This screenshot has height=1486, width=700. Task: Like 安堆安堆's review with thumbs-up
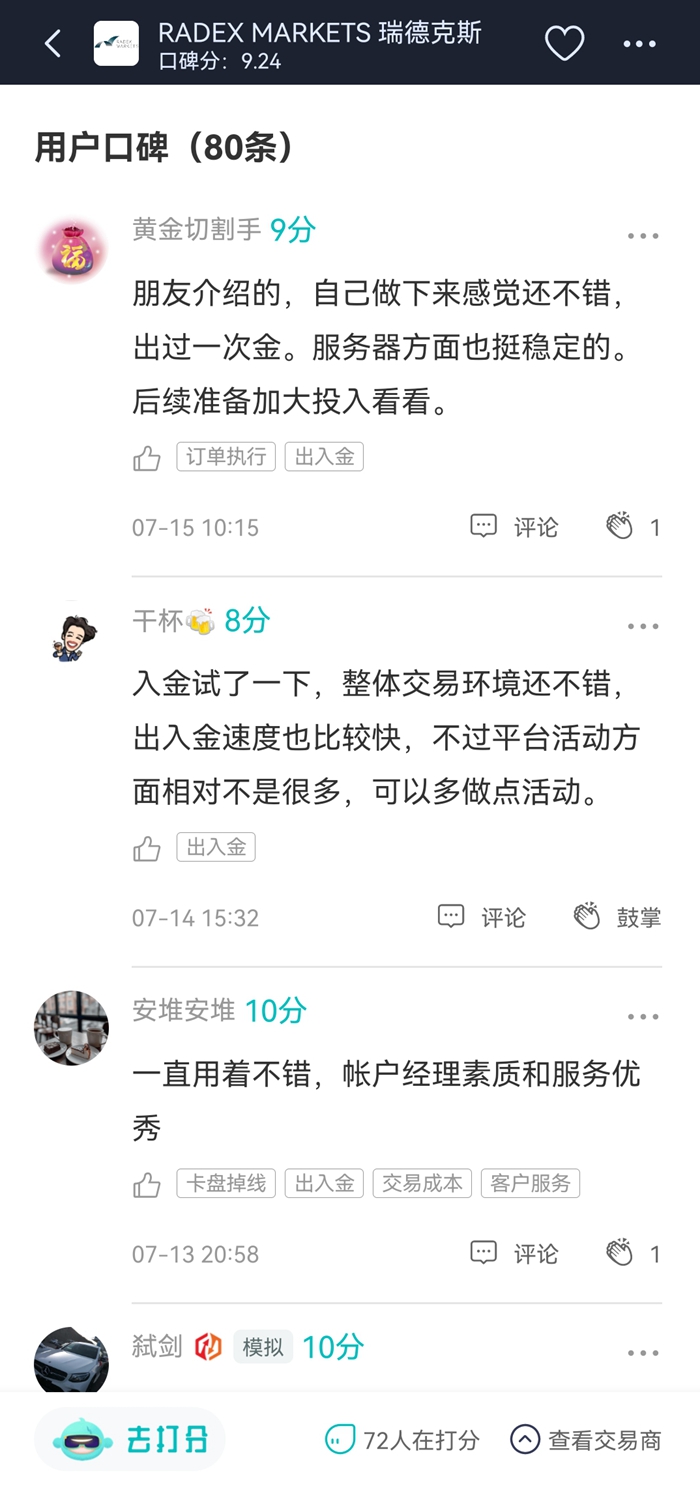(x=147, y=1185)
